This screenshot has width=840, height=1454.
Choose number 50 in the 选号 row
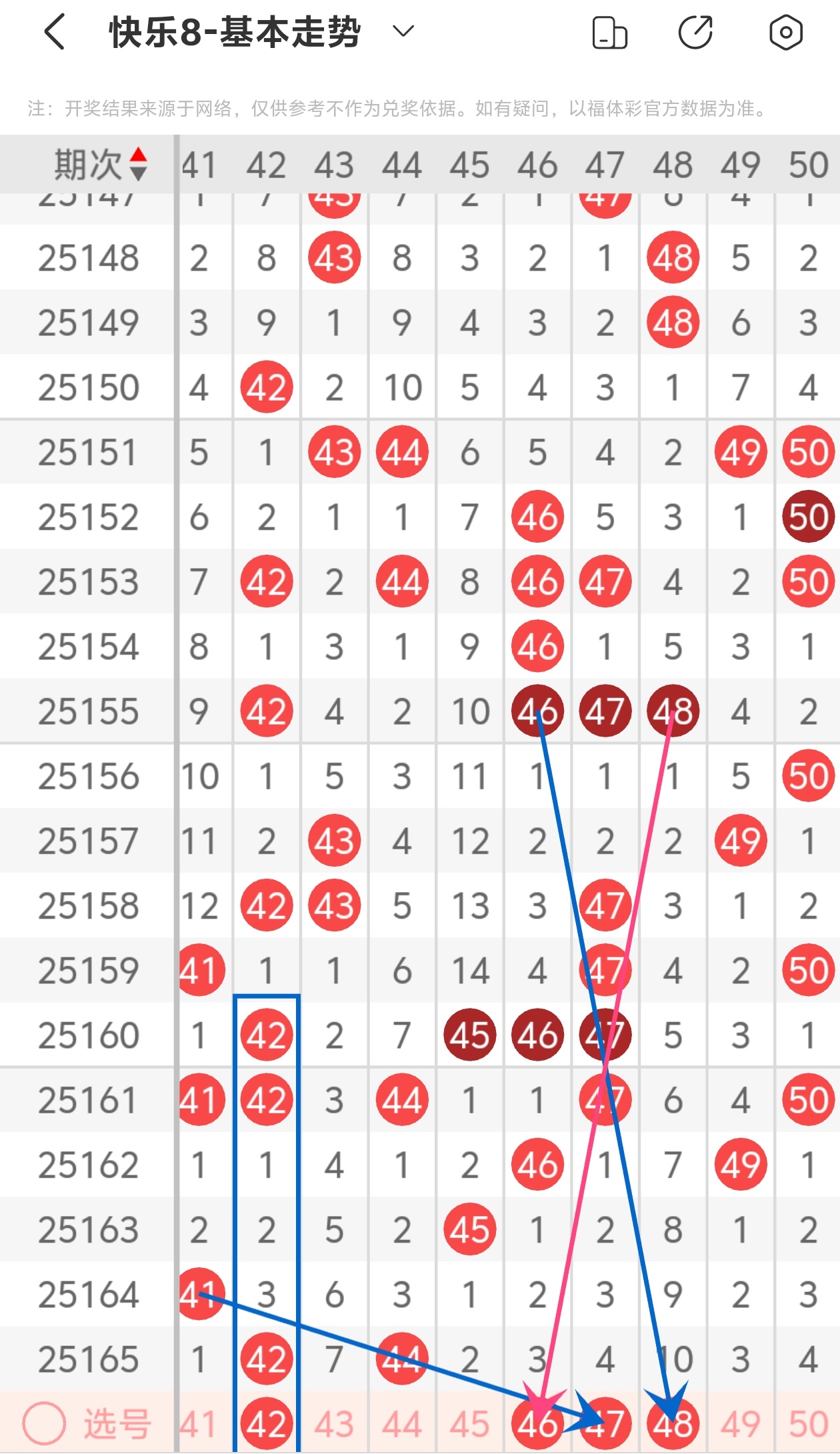tap(808, 1424)
